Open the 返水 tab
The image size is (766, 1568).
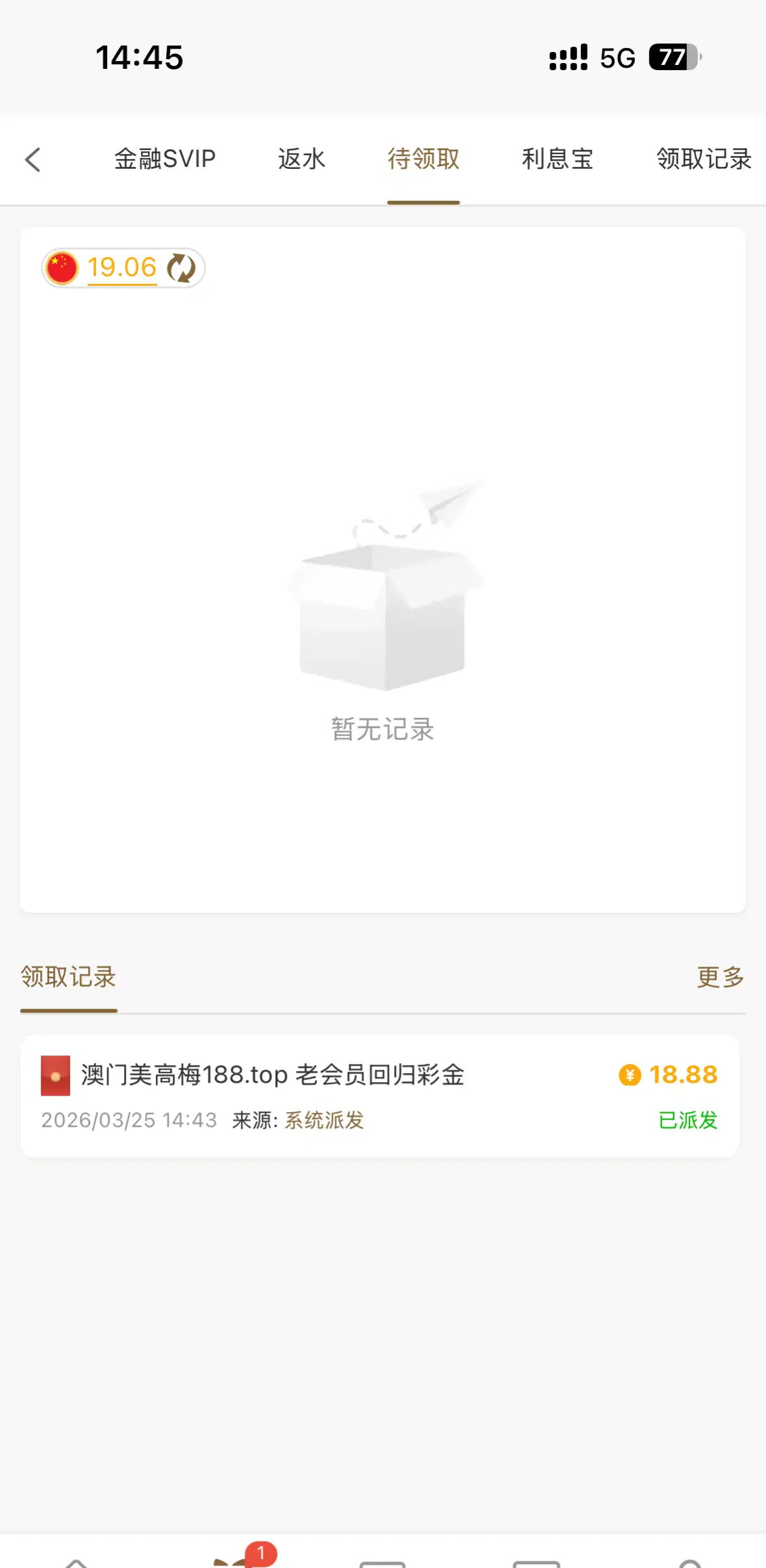(302, 159)
